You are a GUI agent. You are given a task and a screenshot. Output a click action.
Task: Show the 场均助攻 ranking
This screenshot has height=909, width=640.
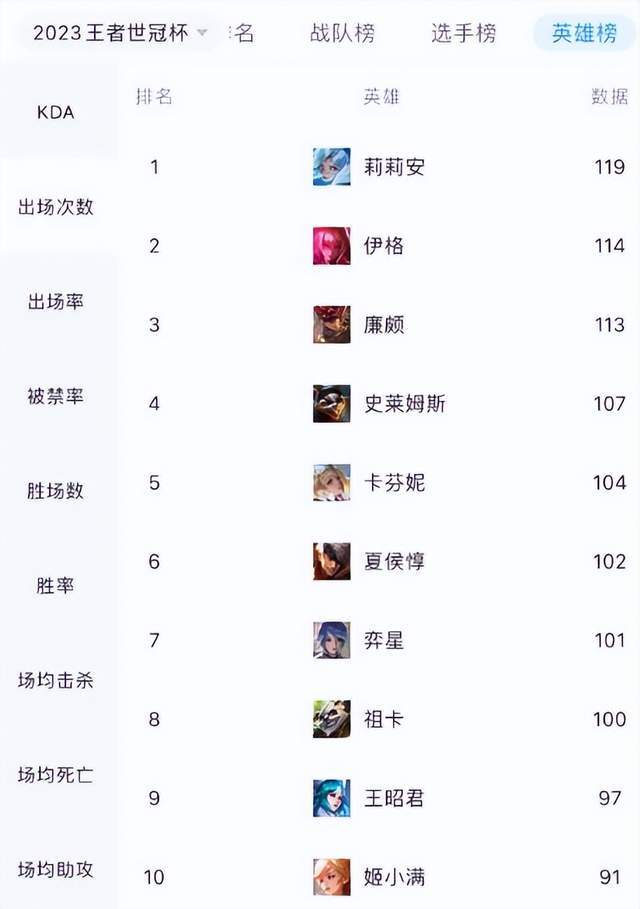56,869
